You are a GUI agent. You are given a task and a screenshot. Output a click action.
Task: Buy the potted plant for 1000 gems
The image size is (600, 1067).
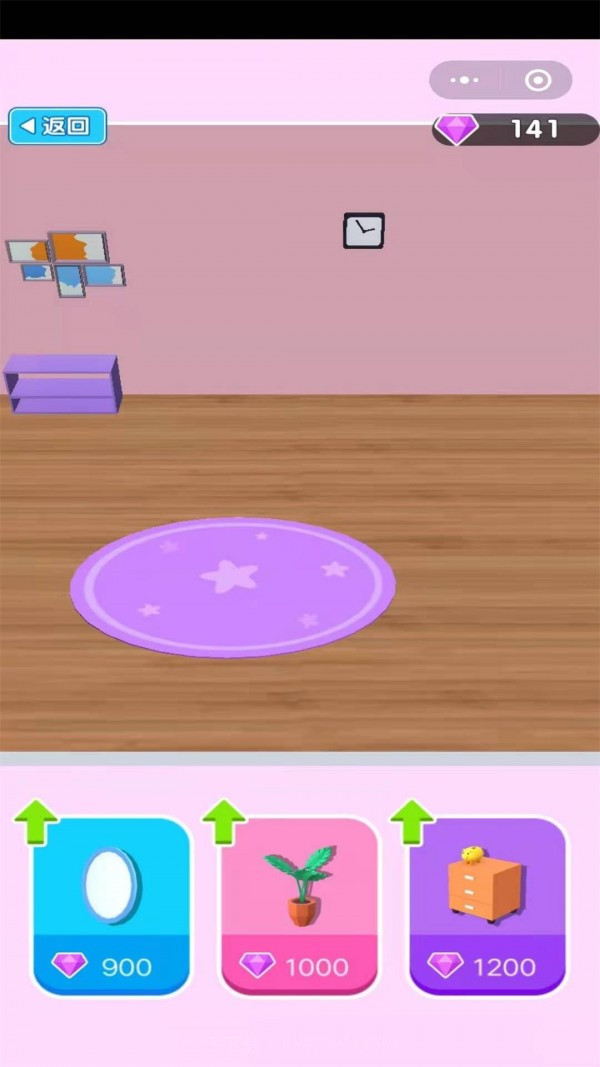click(x=299, y=906)
